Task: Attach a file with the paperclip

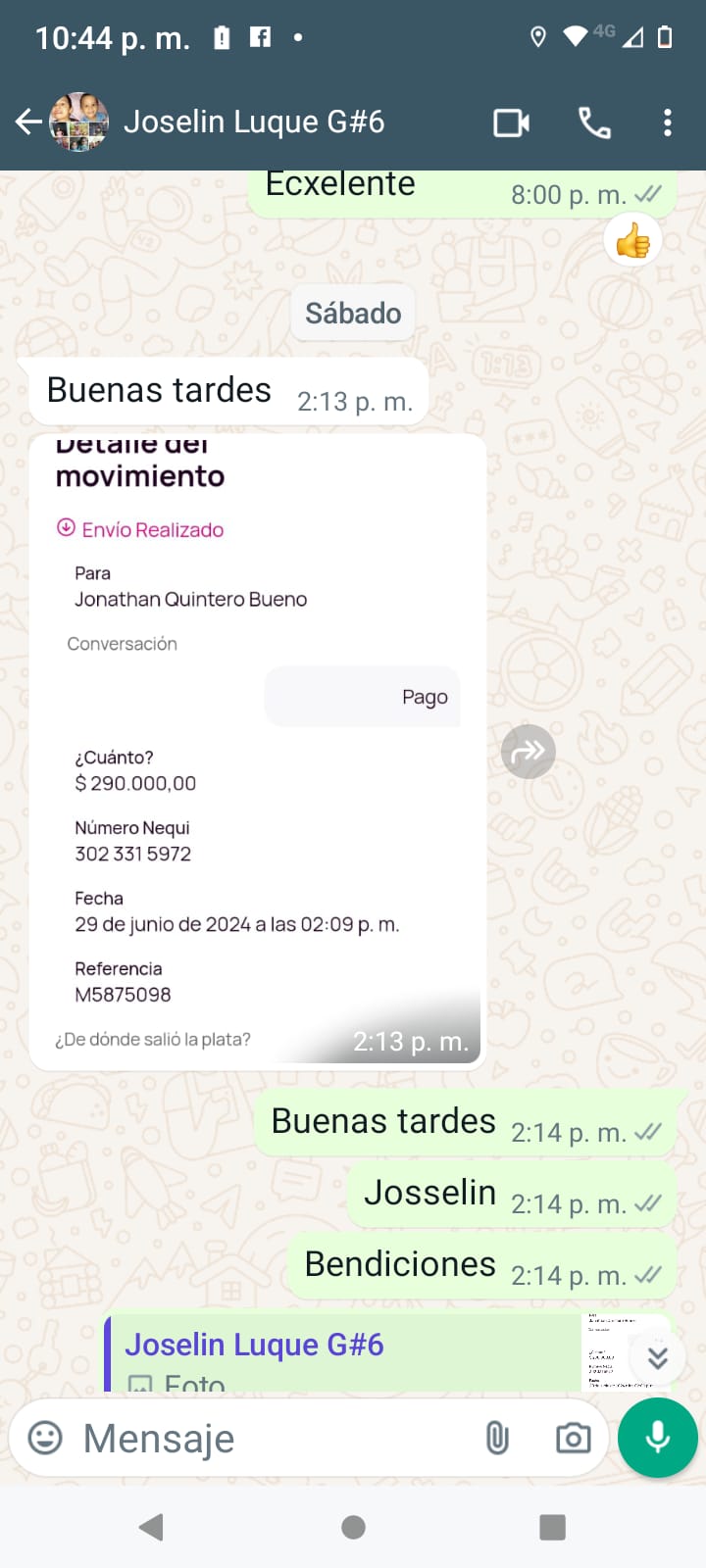Action: pos(497,1438)
